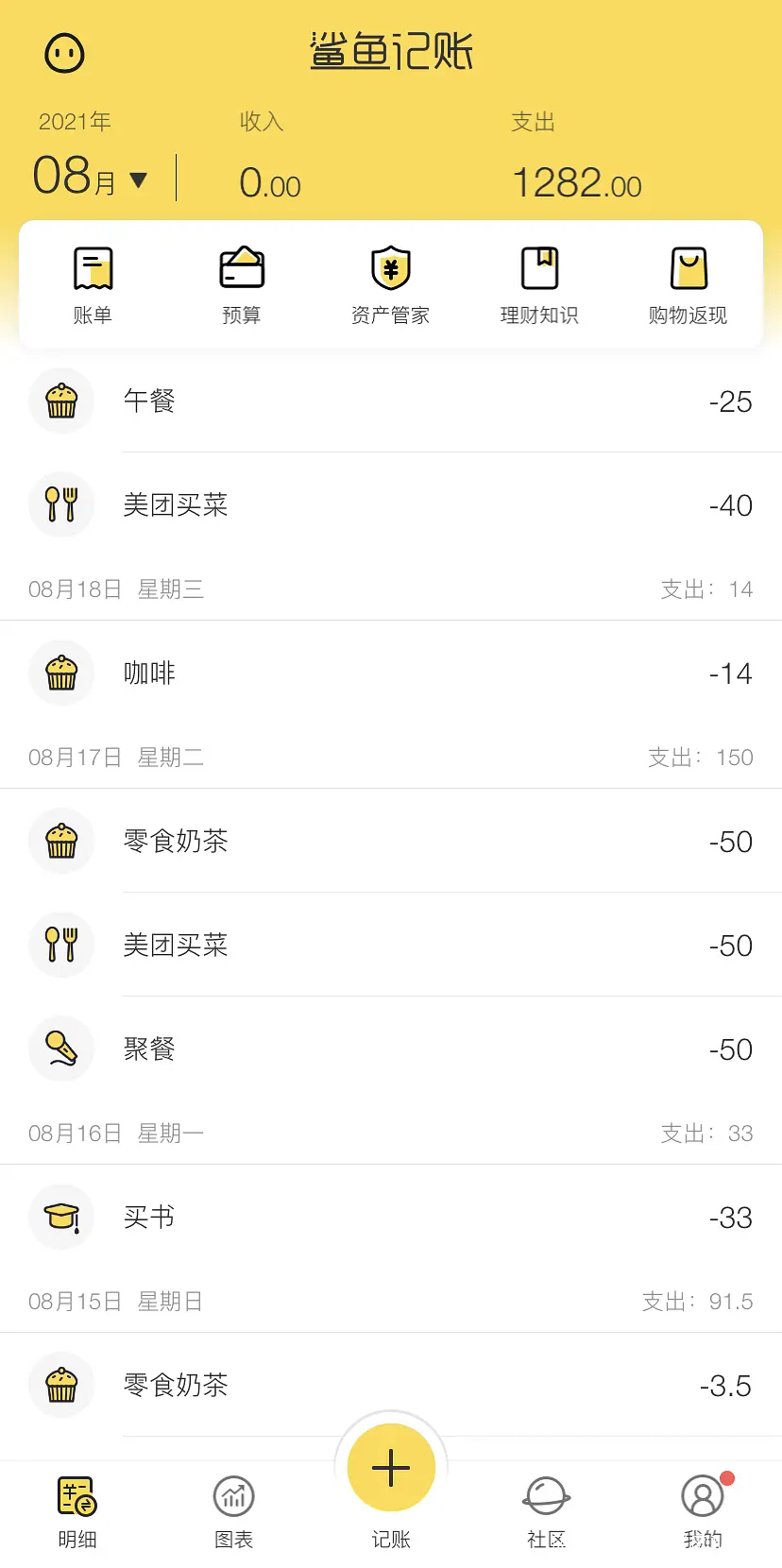This screenshot has width=782, height=1568.
Task: Open the 美团买菜 -50 entry
Action: tap(391, 945)
